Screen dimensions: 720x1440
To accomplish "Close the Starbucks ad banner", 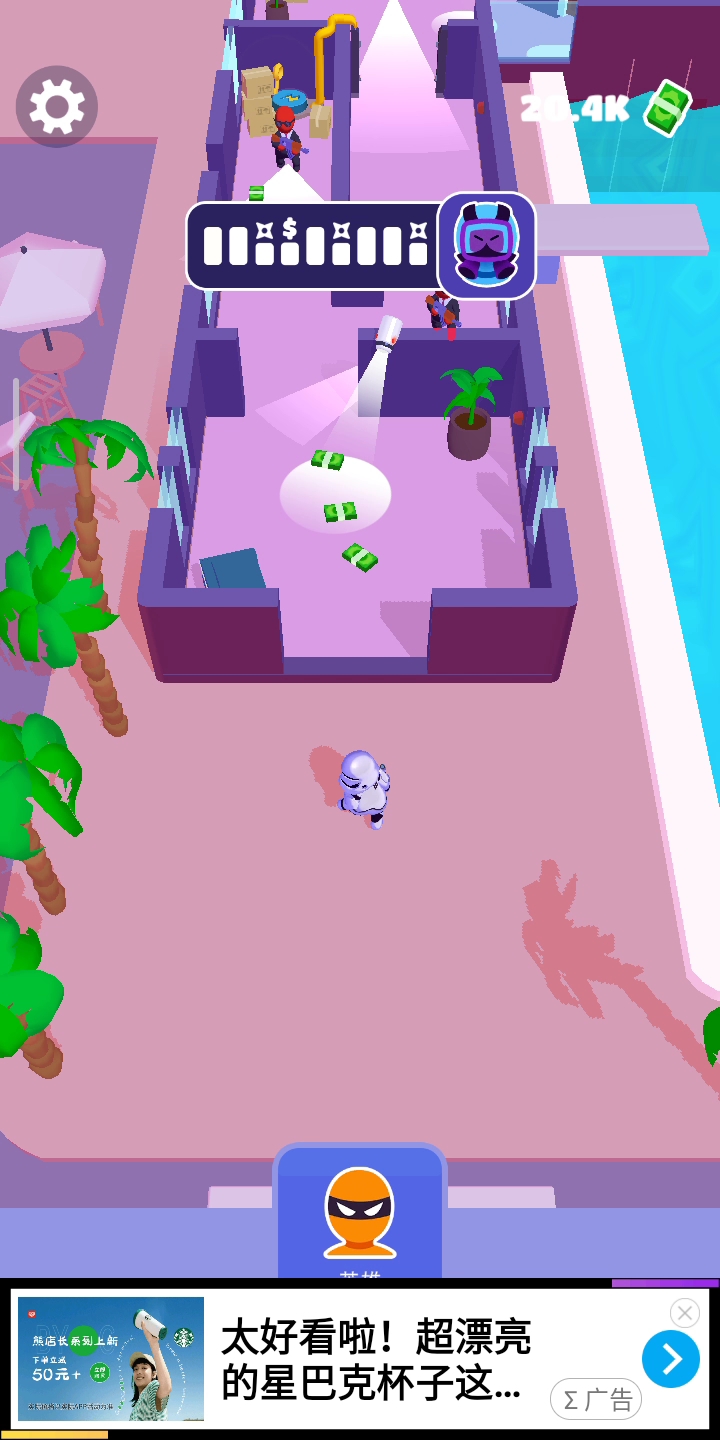I will pos(684,1313).
